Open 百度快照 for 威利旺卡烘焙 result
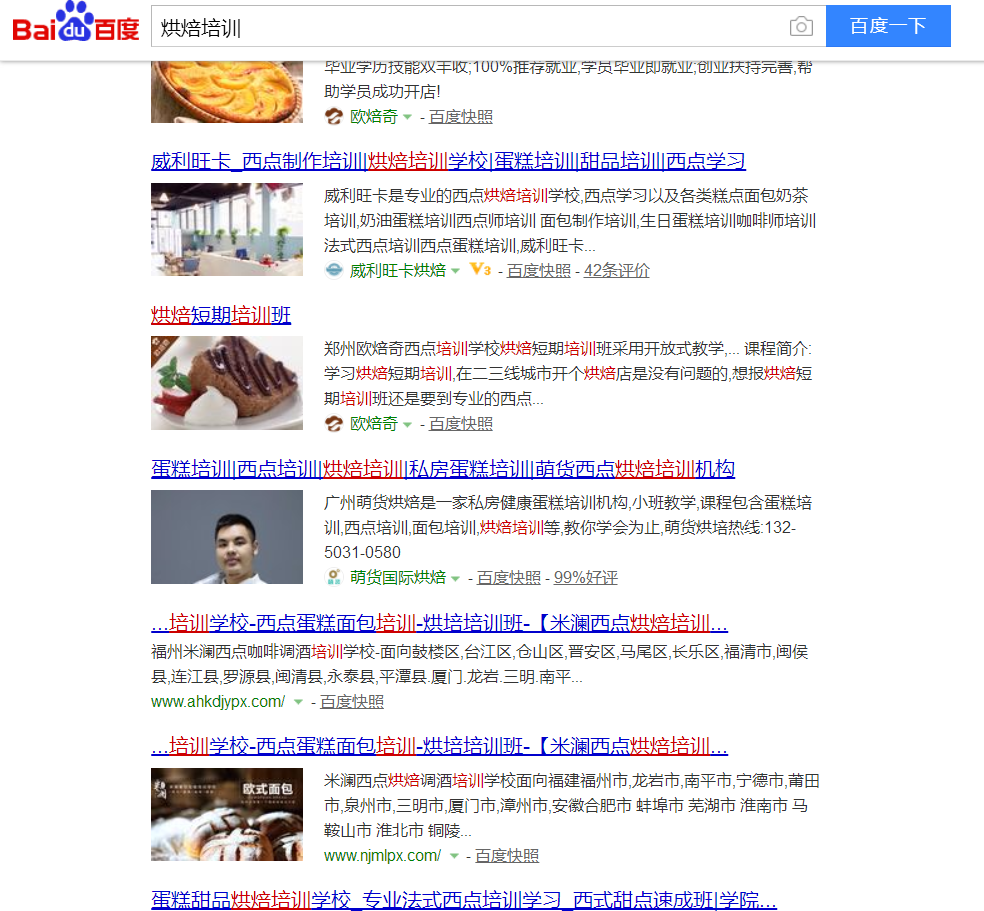Viewport: 984px width, 911px height. [x=538, y=270]
